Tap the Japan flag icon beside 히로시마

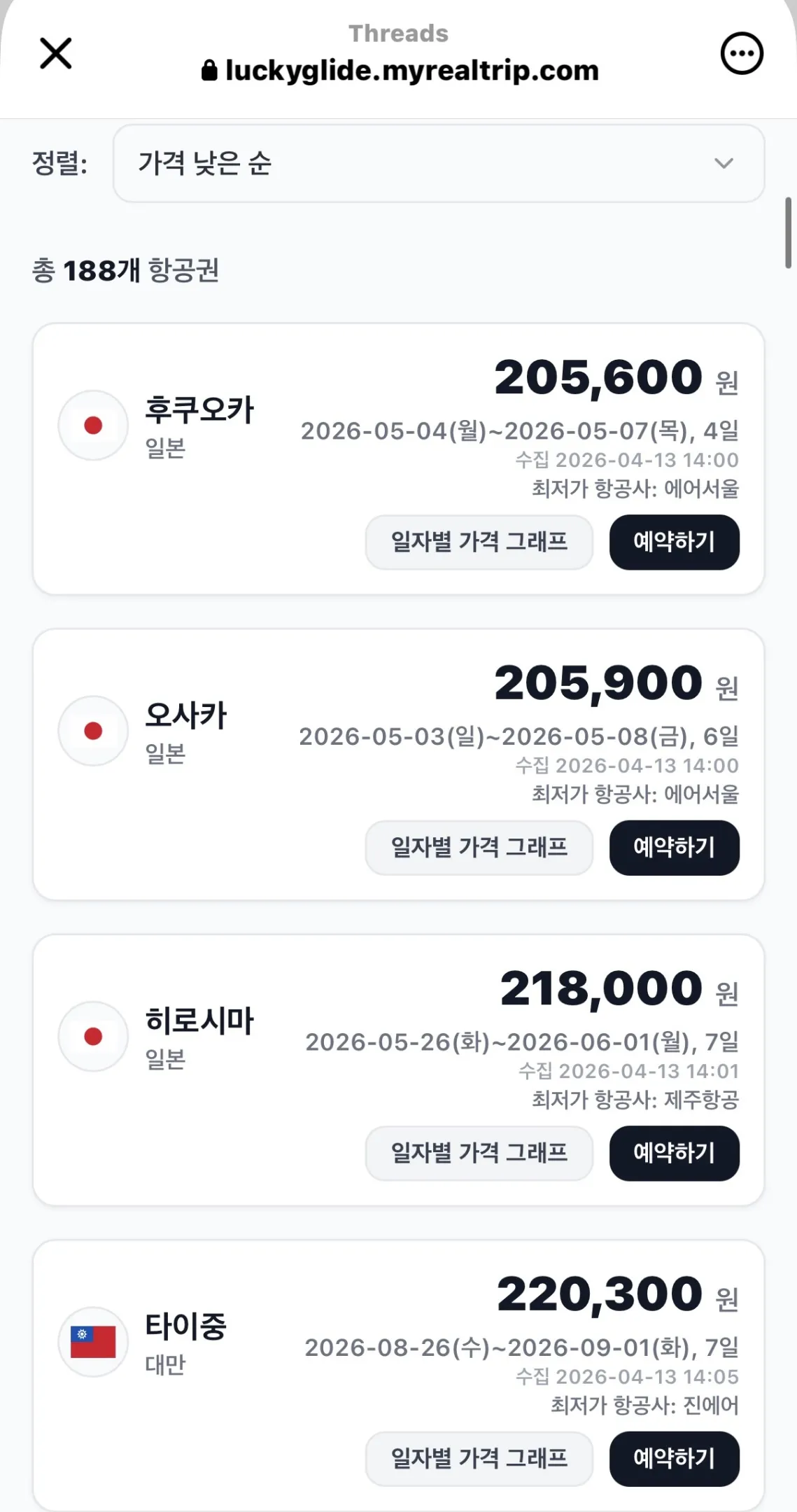click(93, 1037)
